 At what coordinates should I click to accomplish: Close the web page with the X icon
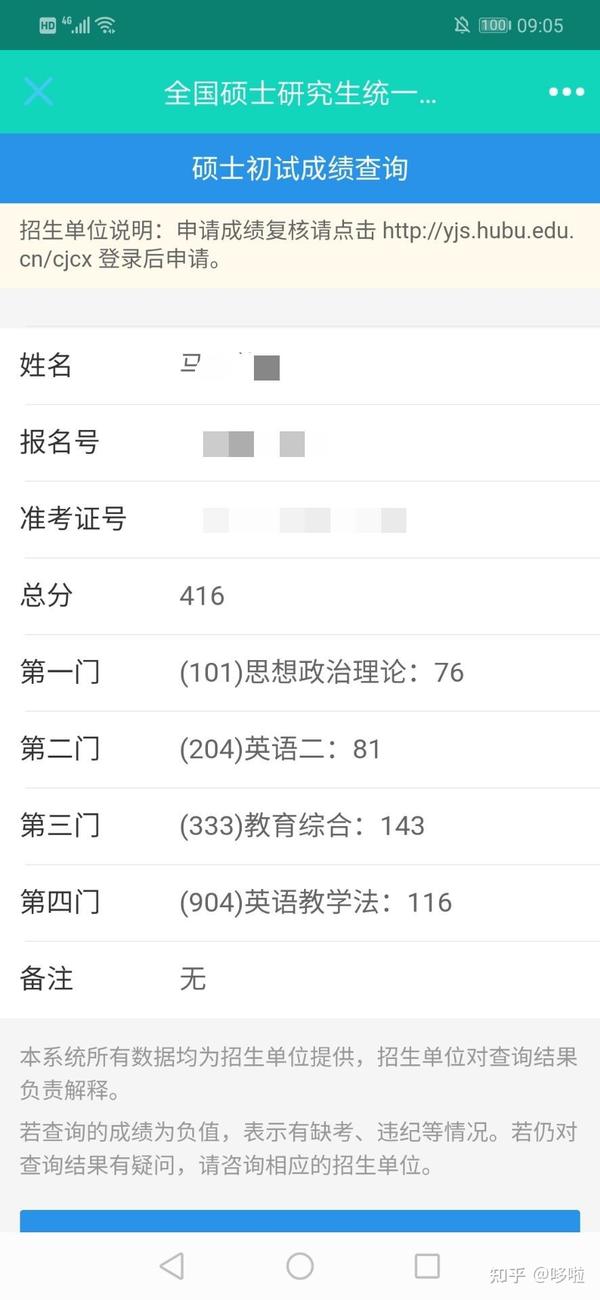click(38, 92)
